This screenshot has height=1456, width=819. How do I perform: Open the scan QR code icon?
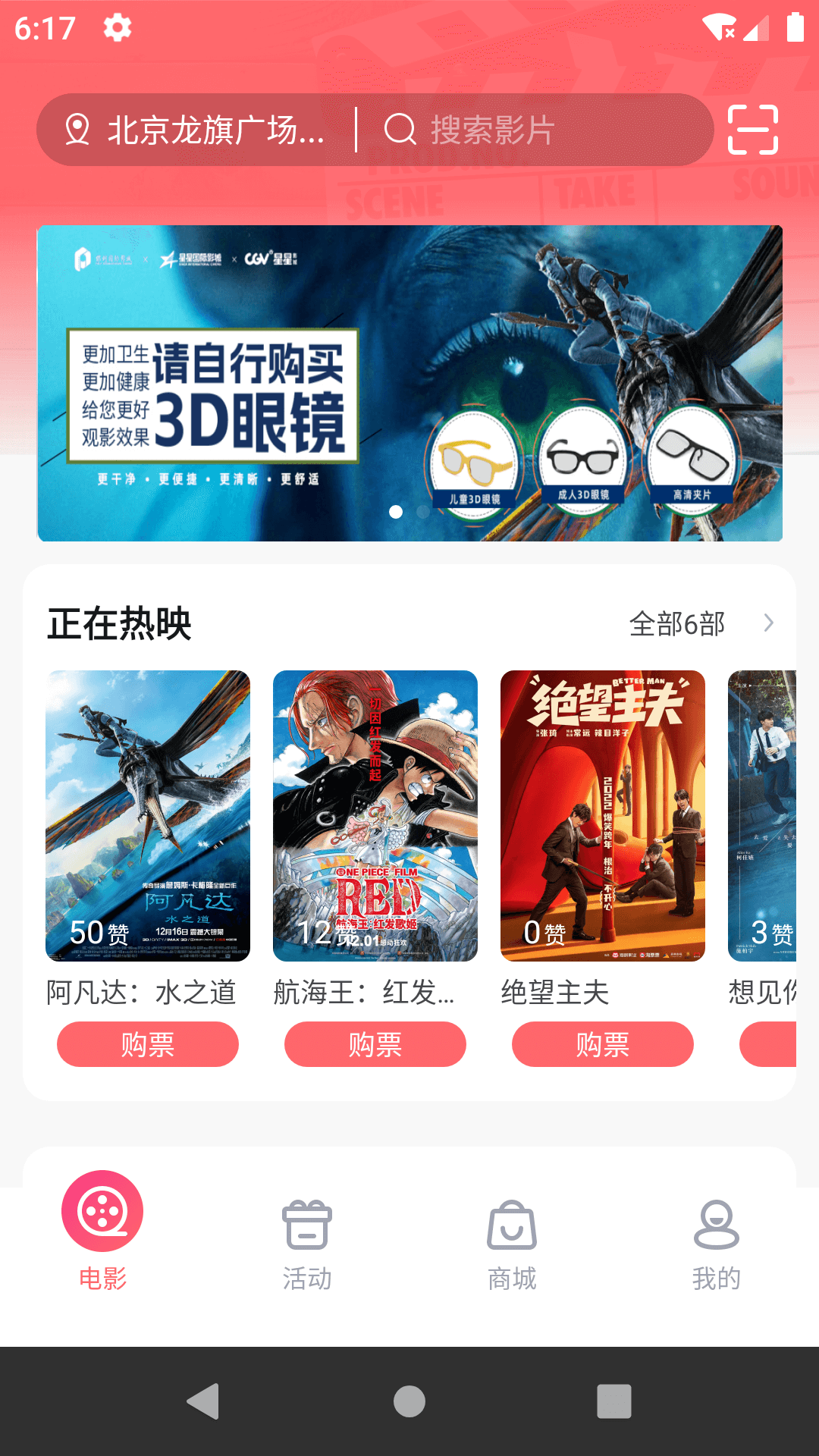pyautogui.click(x=752, y=130)
